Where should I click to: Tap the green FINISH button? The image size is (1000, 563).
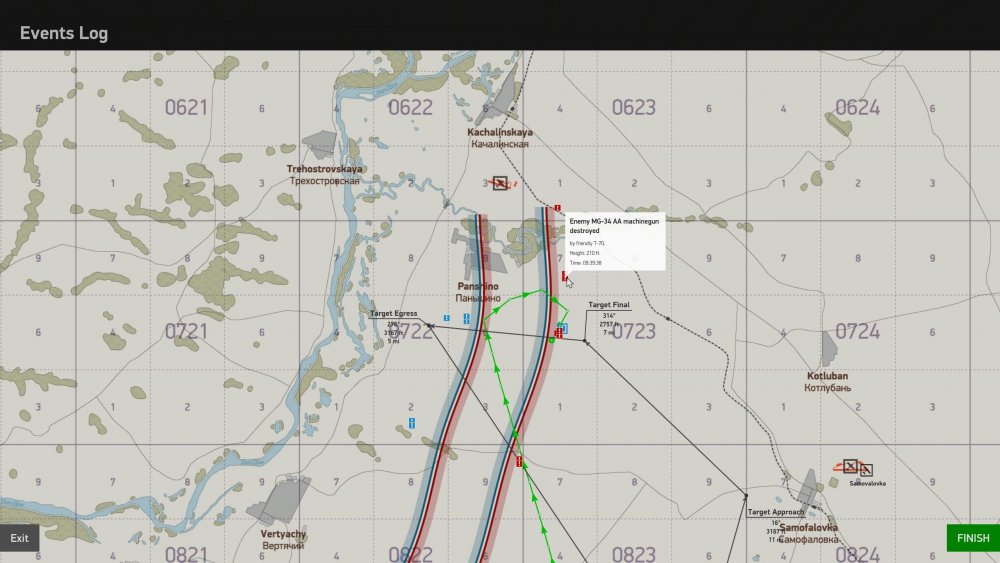[x=972, y=538]
